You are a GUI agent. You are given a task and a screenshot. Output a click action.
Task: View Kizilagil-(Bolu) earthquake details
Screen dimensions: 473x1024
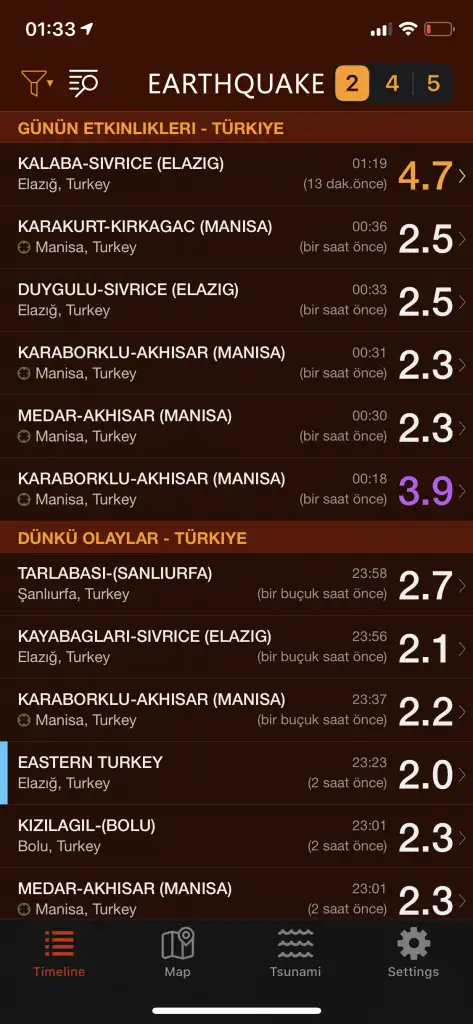[x=236, y=837]
